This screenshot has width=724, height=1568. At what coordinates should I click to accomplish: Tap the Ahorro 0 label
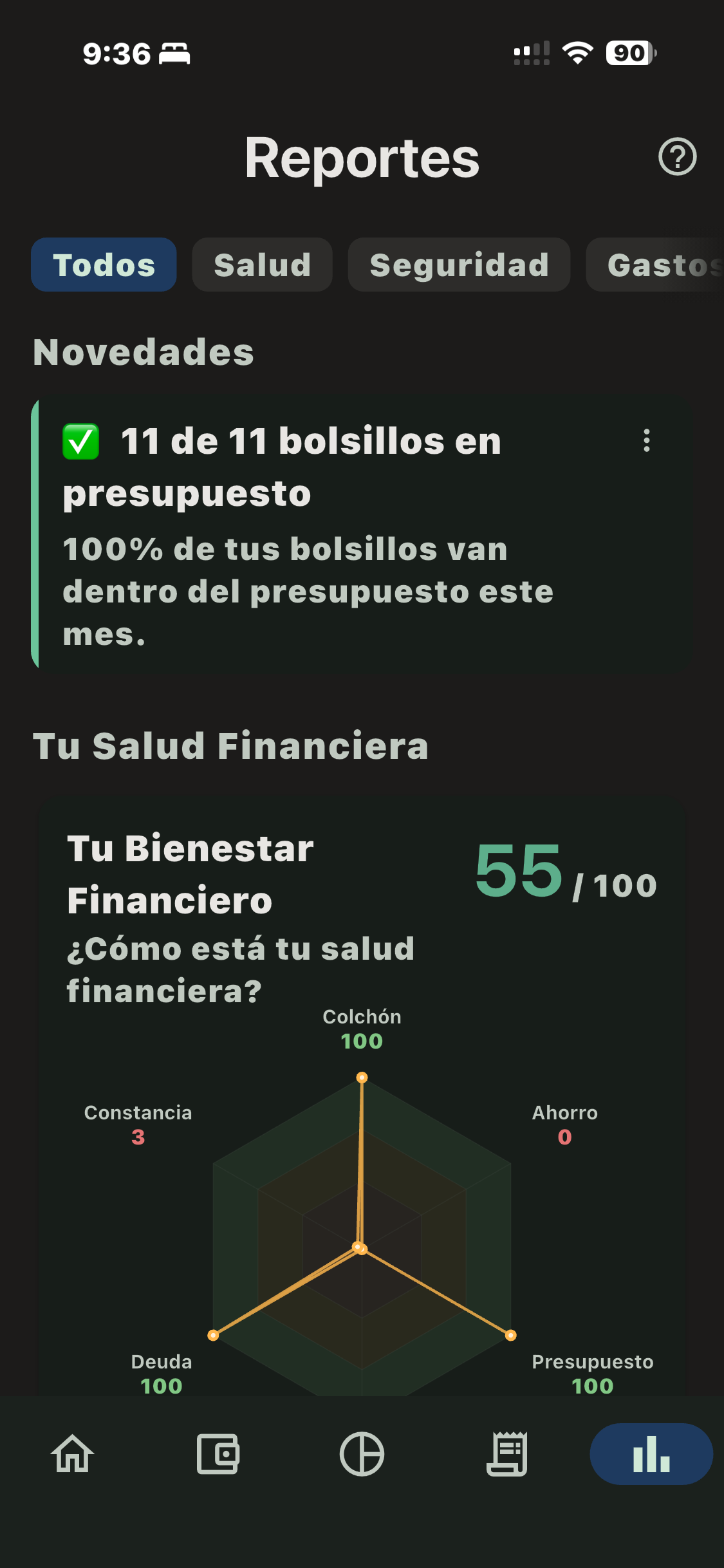[x=566, y=1126]
